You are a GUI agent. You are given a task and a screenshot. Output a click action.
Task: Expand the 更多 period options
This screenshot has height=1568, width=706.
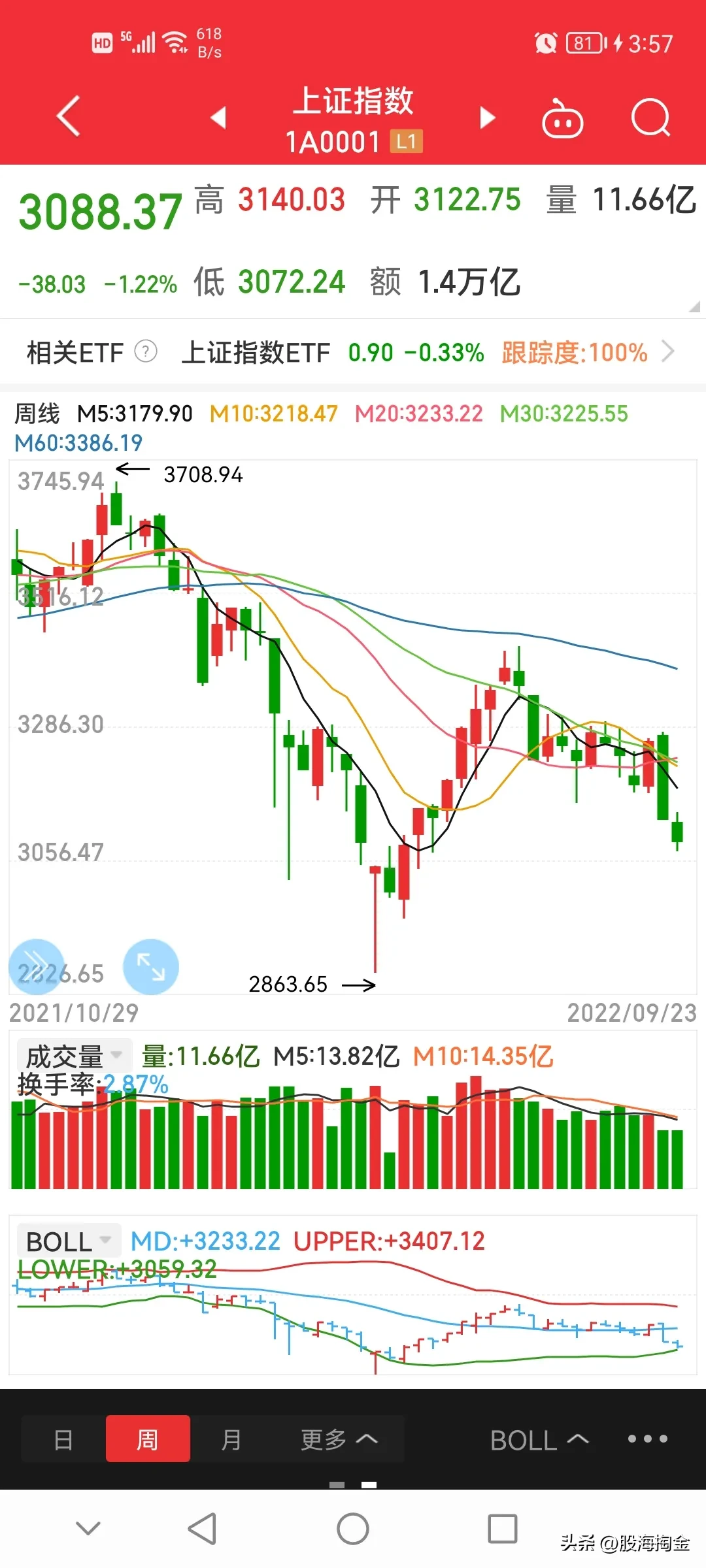click(x=339, y=1439)
